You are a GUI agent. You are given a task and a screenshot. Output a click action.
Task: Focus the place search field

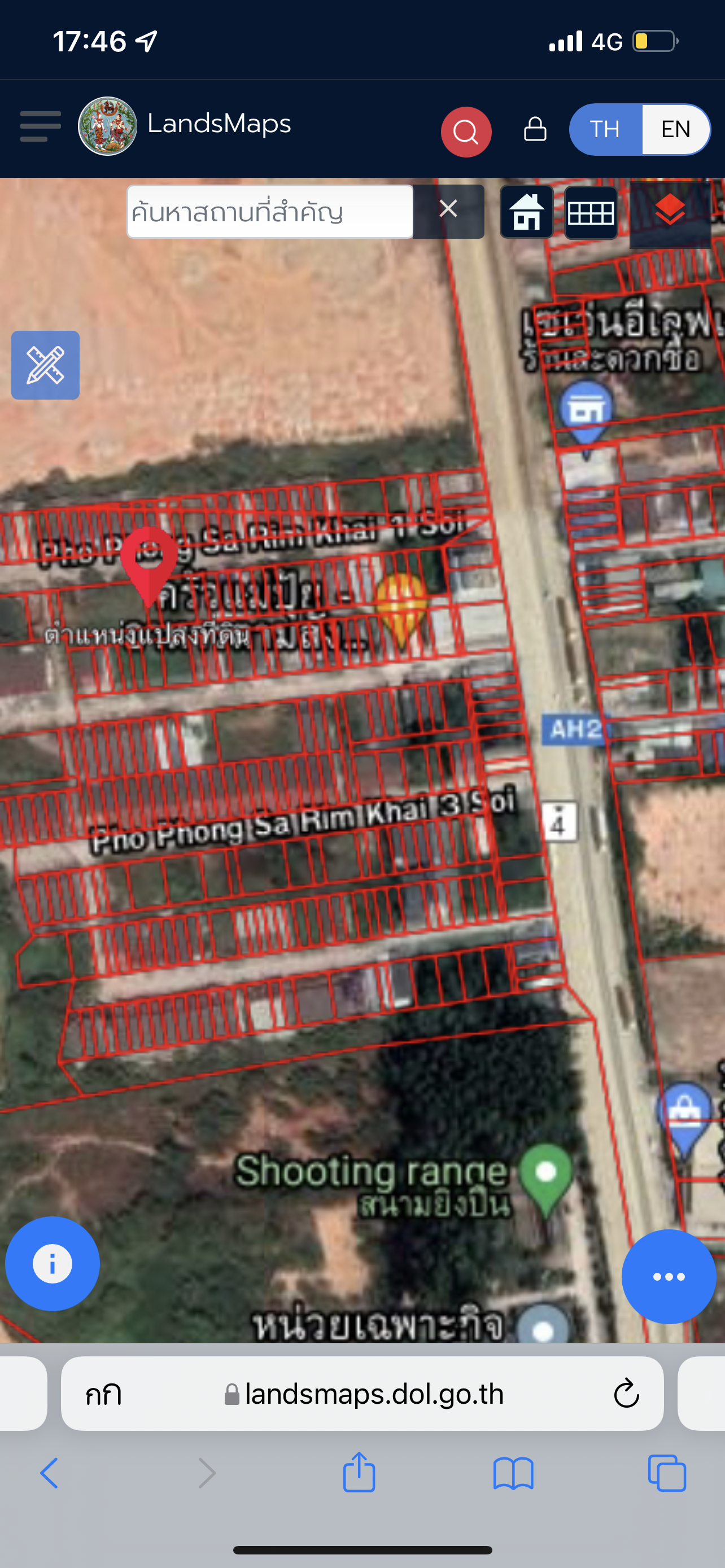(x=270, y=212)
